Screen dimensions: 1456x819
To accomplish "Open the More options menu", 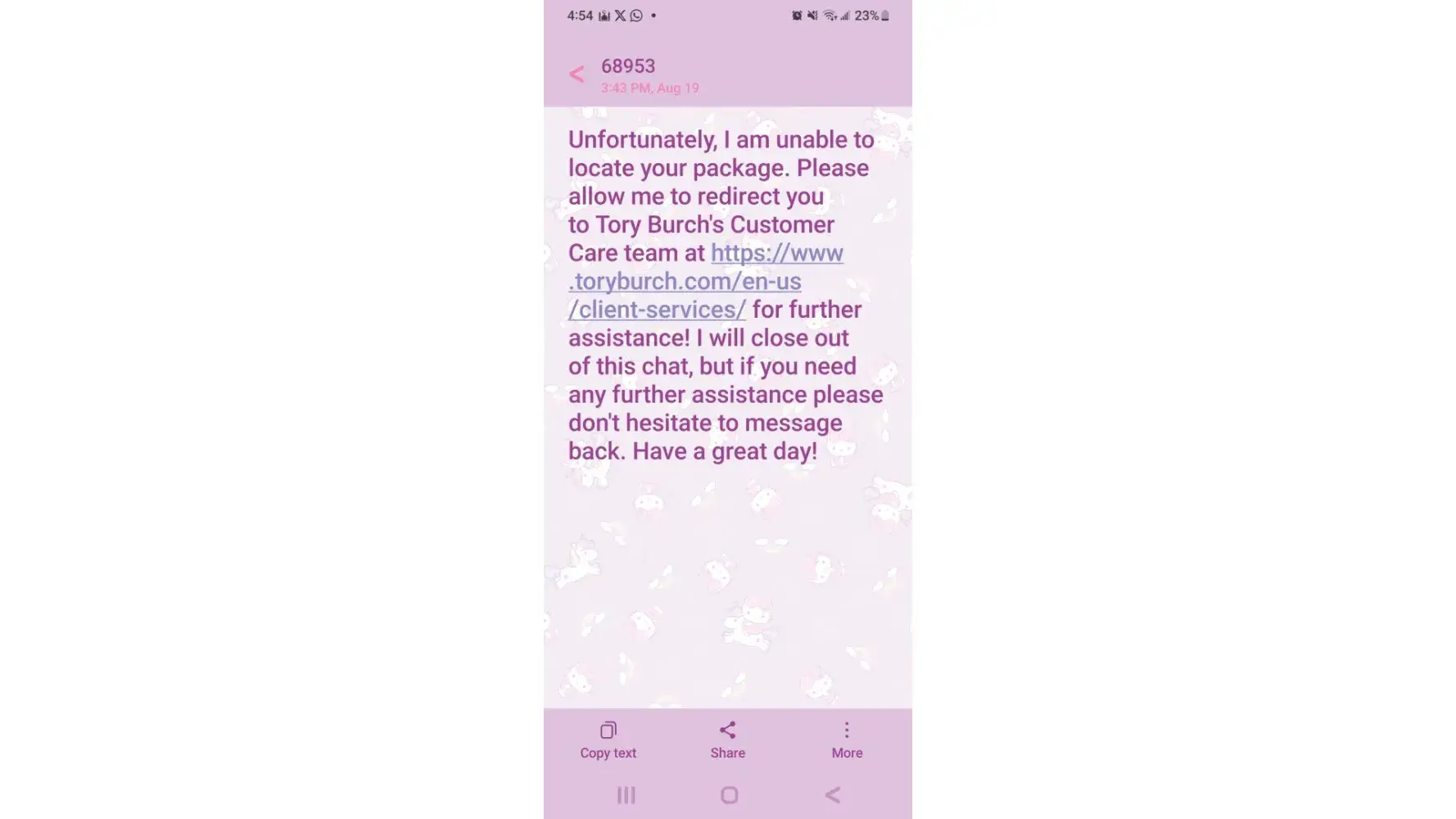I will (847, 740).
